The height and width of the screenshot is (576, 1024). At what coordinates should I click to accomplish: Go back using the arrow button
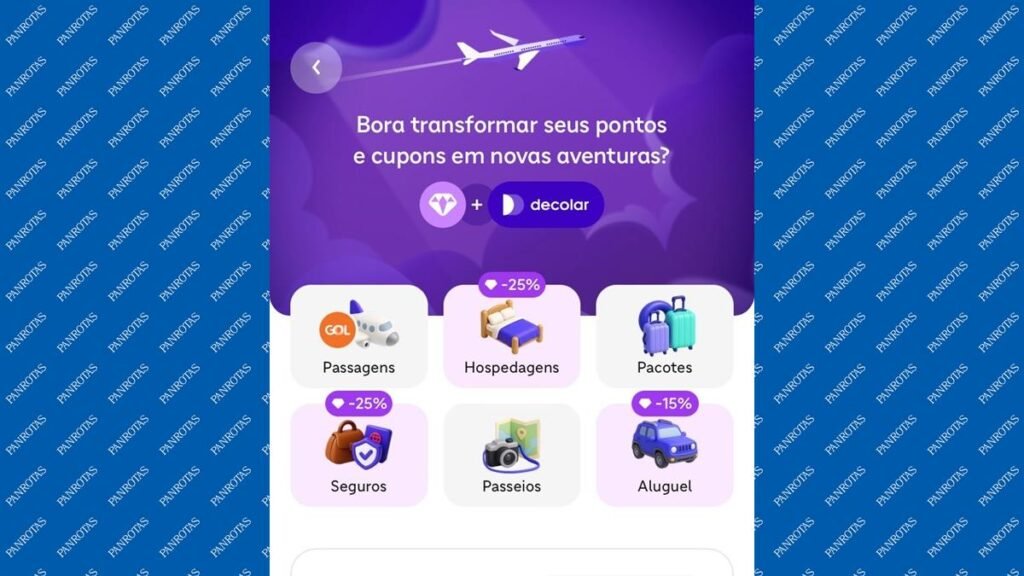coord(316,68)
